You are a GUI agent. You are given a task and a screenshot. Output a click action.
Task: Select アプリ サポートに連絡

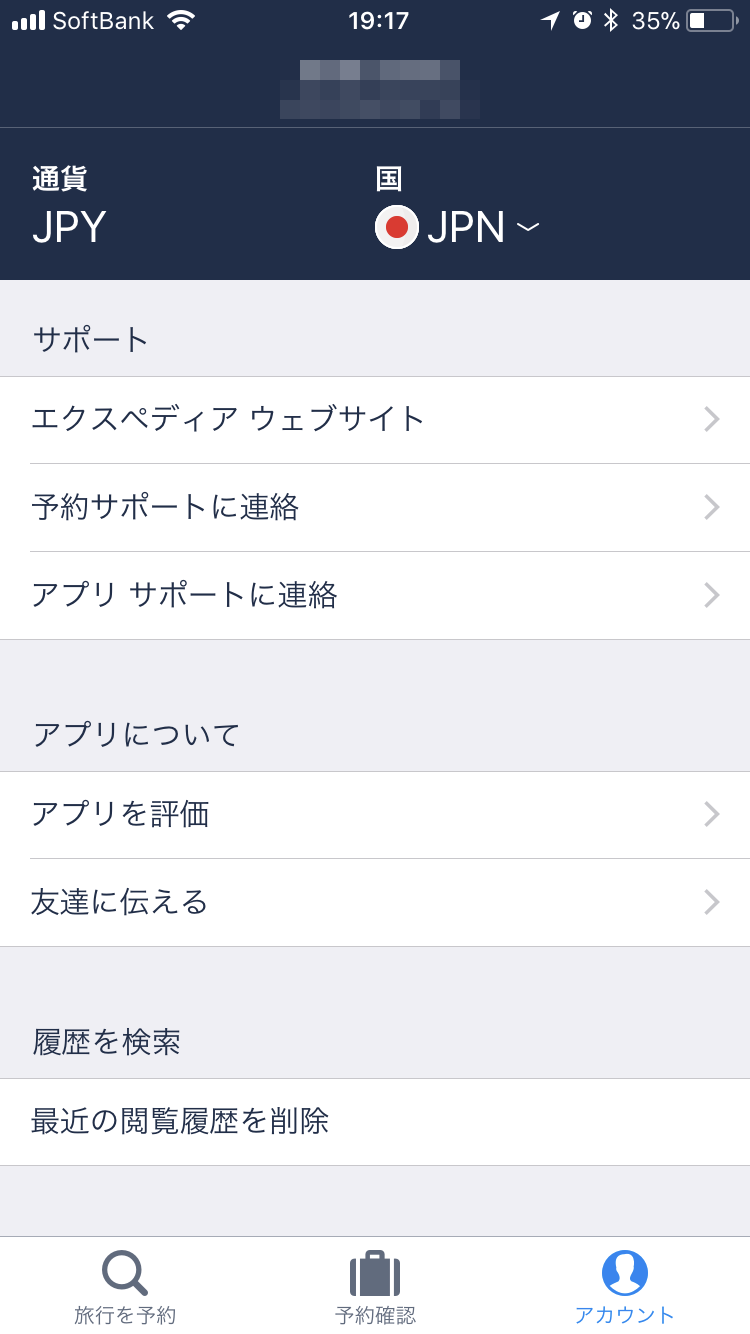point(375,596)
